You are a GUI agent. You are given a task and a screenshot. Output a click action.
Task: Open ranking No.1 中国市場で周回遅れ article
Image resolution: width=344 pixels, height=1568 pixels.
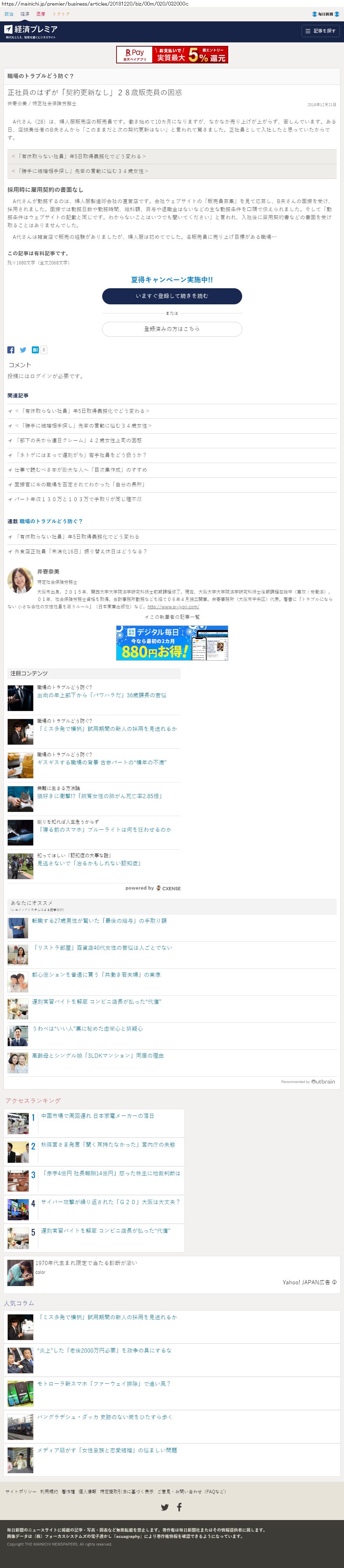97,1116
